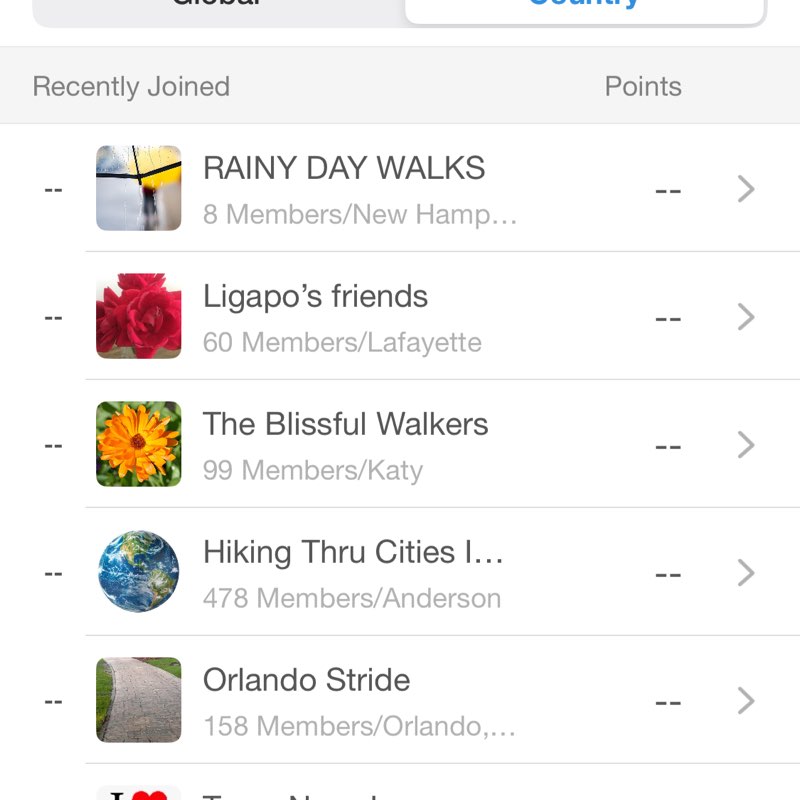Open the RAINY DAY WALKS group
The image size is (800, 800).
pos(400,188)
